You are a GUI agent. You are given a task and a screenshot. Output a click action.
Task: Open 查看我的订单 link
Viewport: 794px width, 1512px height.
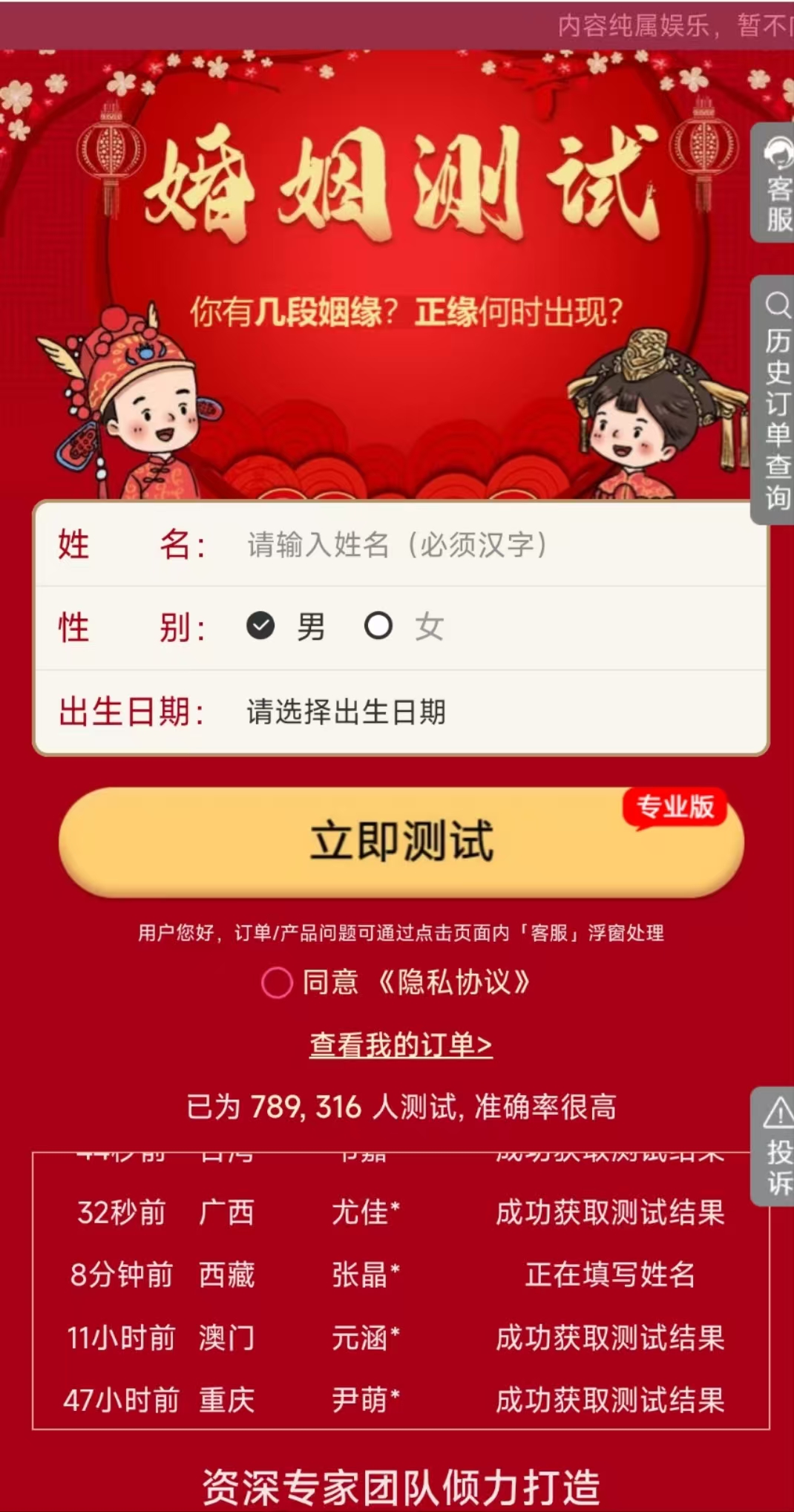pos(401,1044)
